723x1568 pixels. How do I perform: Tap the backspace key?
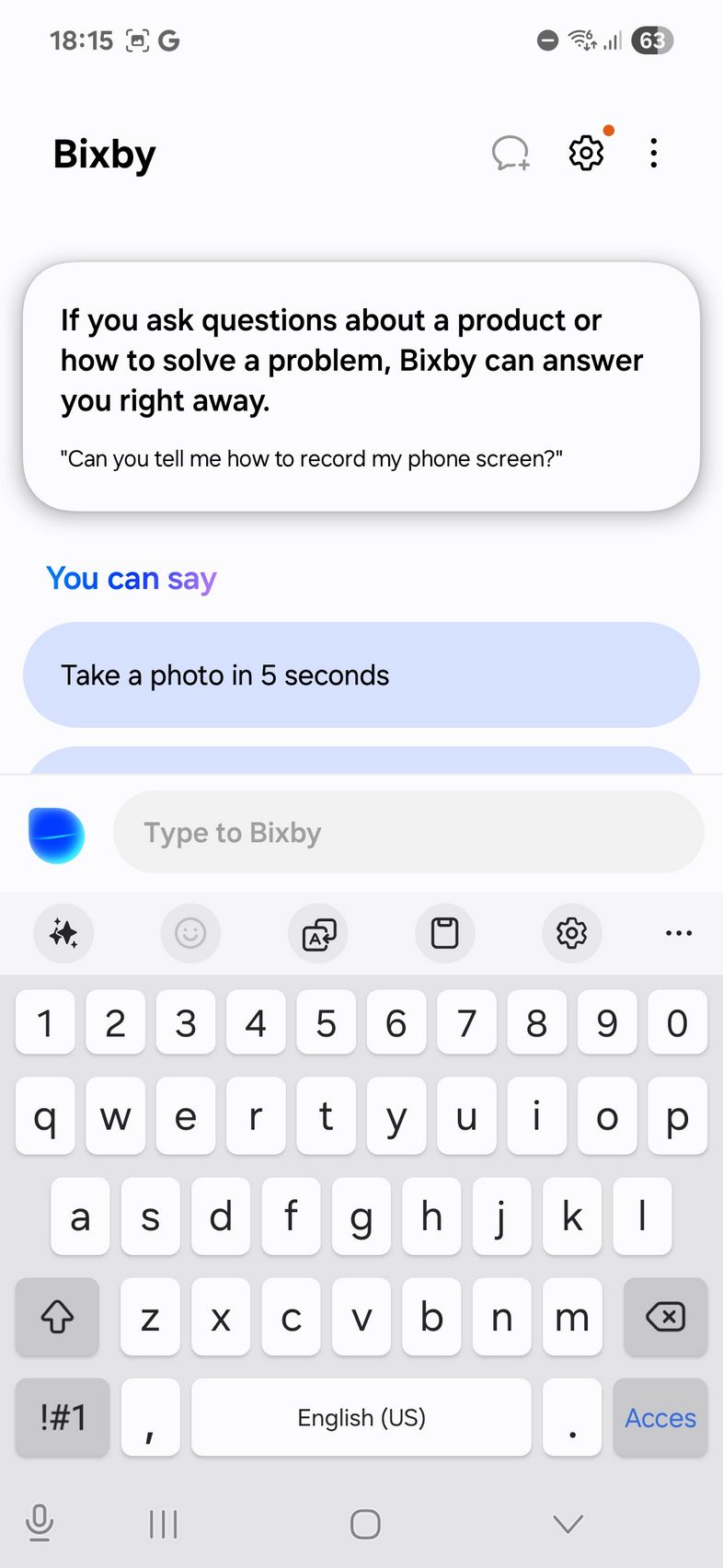[x=665, y=1317]
